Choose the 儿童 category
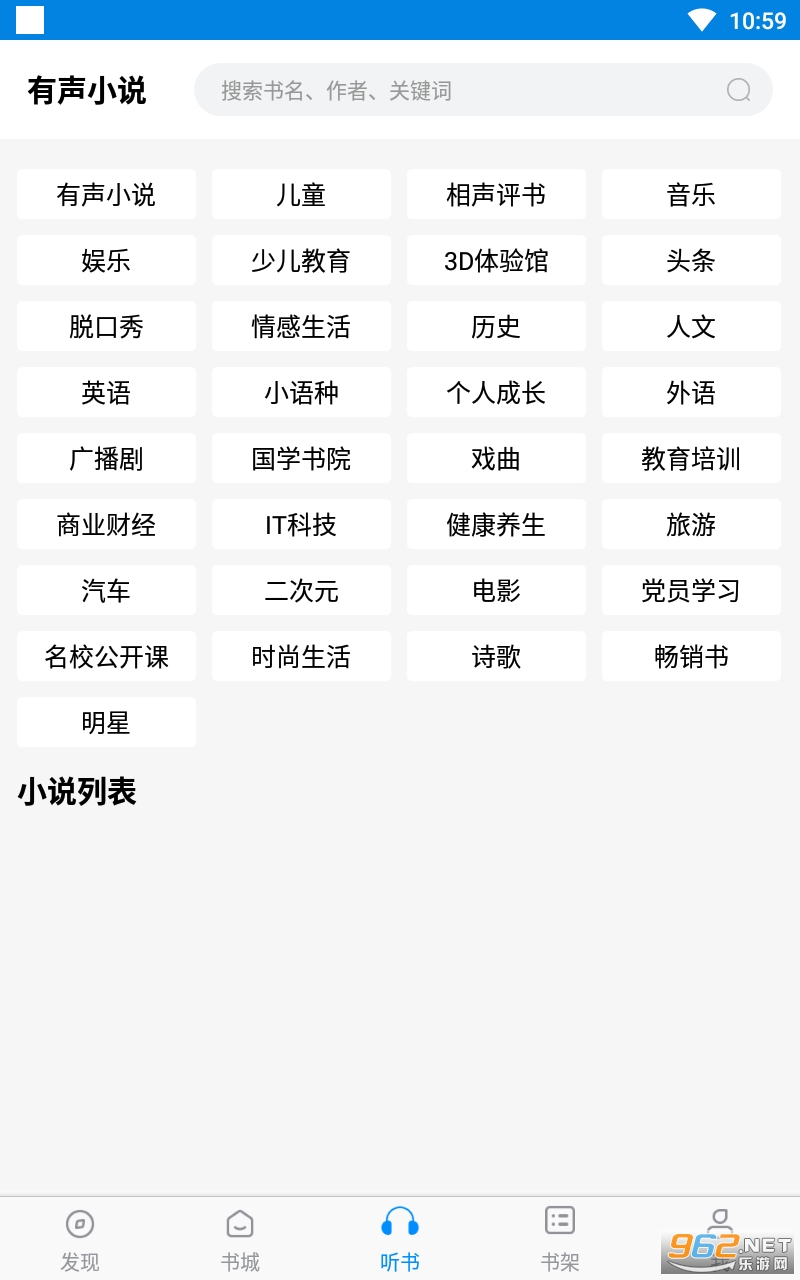The height and width of the screenshot is (1280, 800). click(301, 194)
